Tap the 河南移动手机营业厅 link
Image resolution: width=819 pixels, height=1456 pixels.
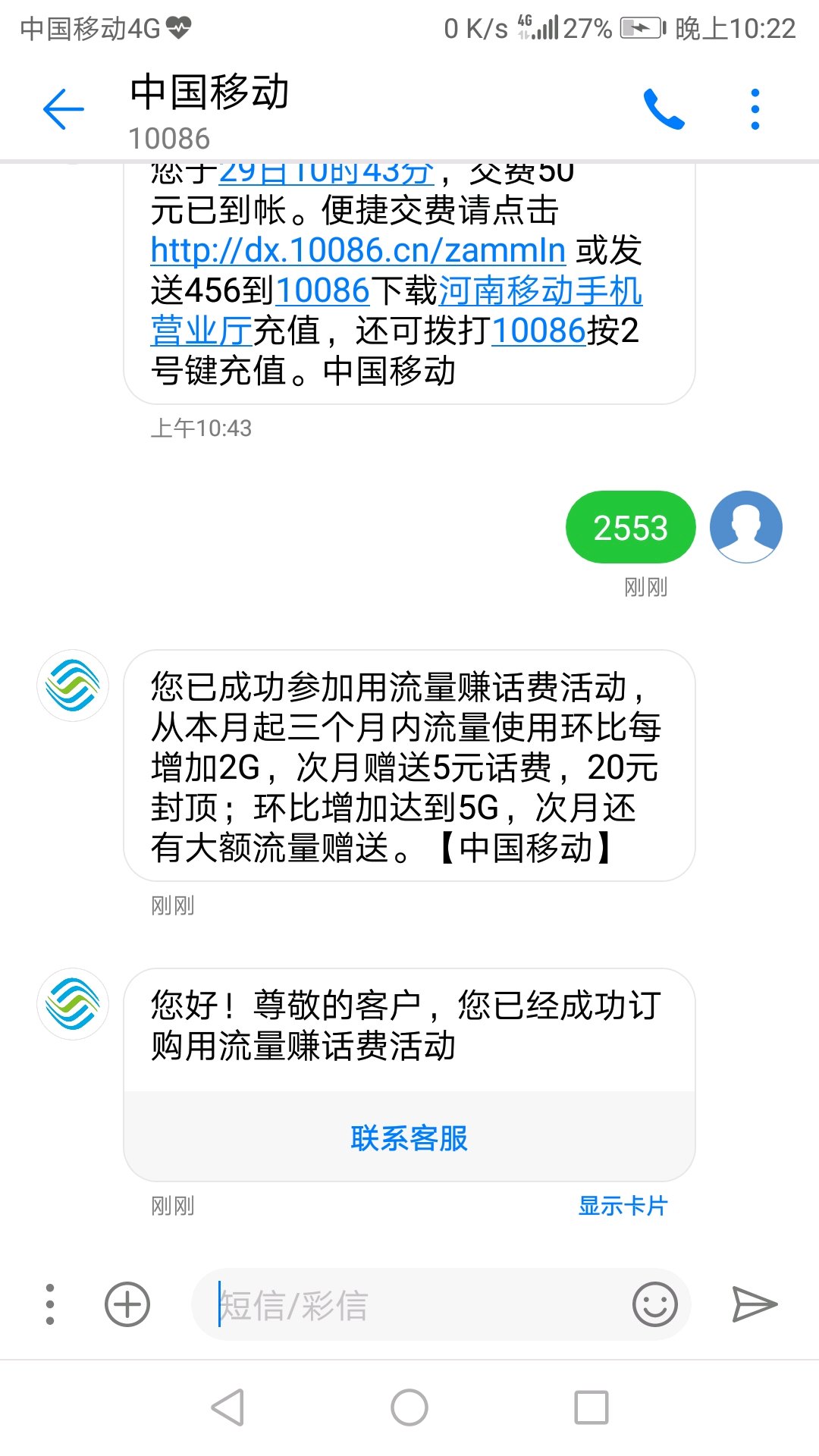pyautogui.click(x=397, y=311)
